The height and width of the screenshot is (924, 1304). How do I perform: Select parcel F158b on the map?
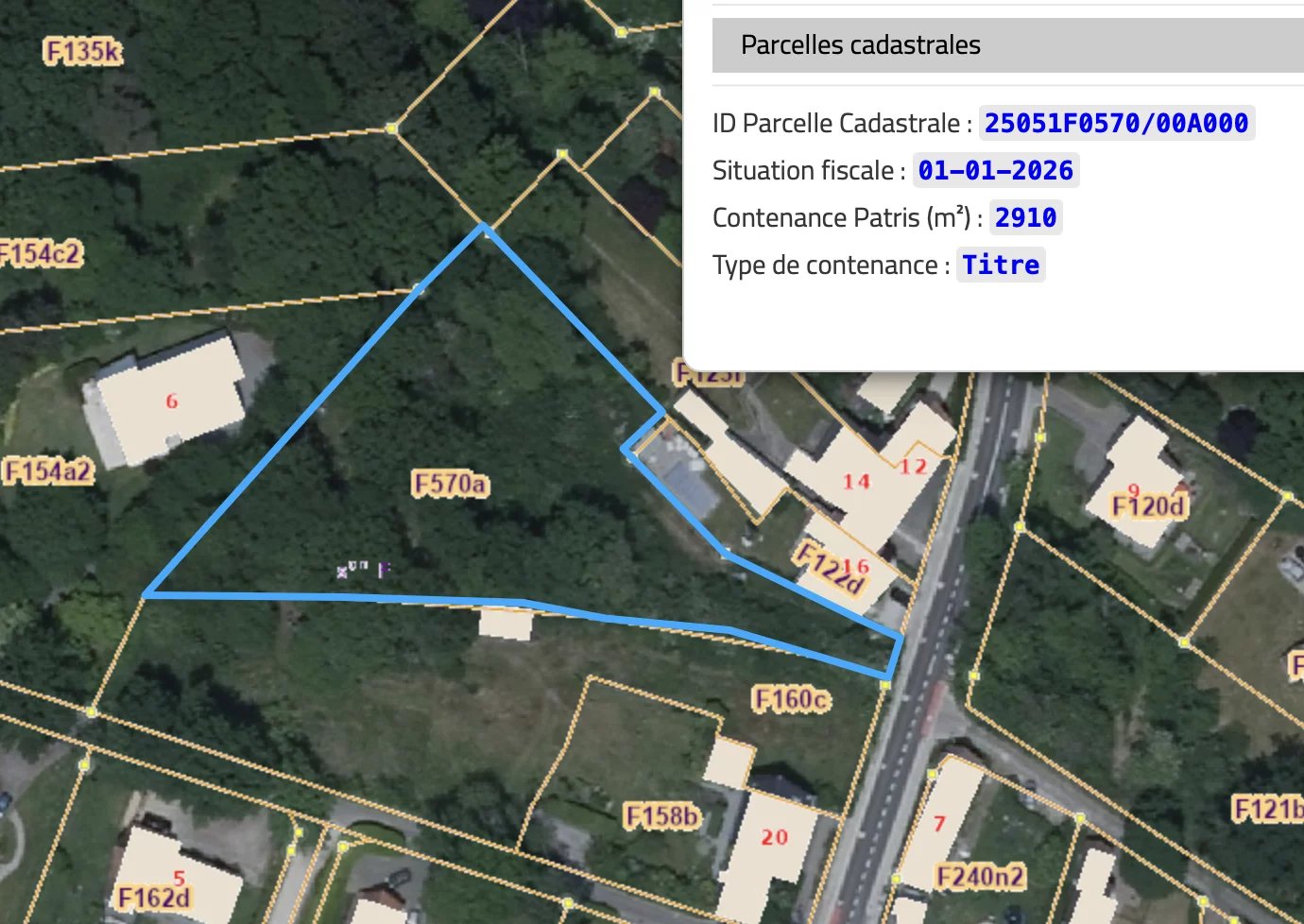point(662,815)
